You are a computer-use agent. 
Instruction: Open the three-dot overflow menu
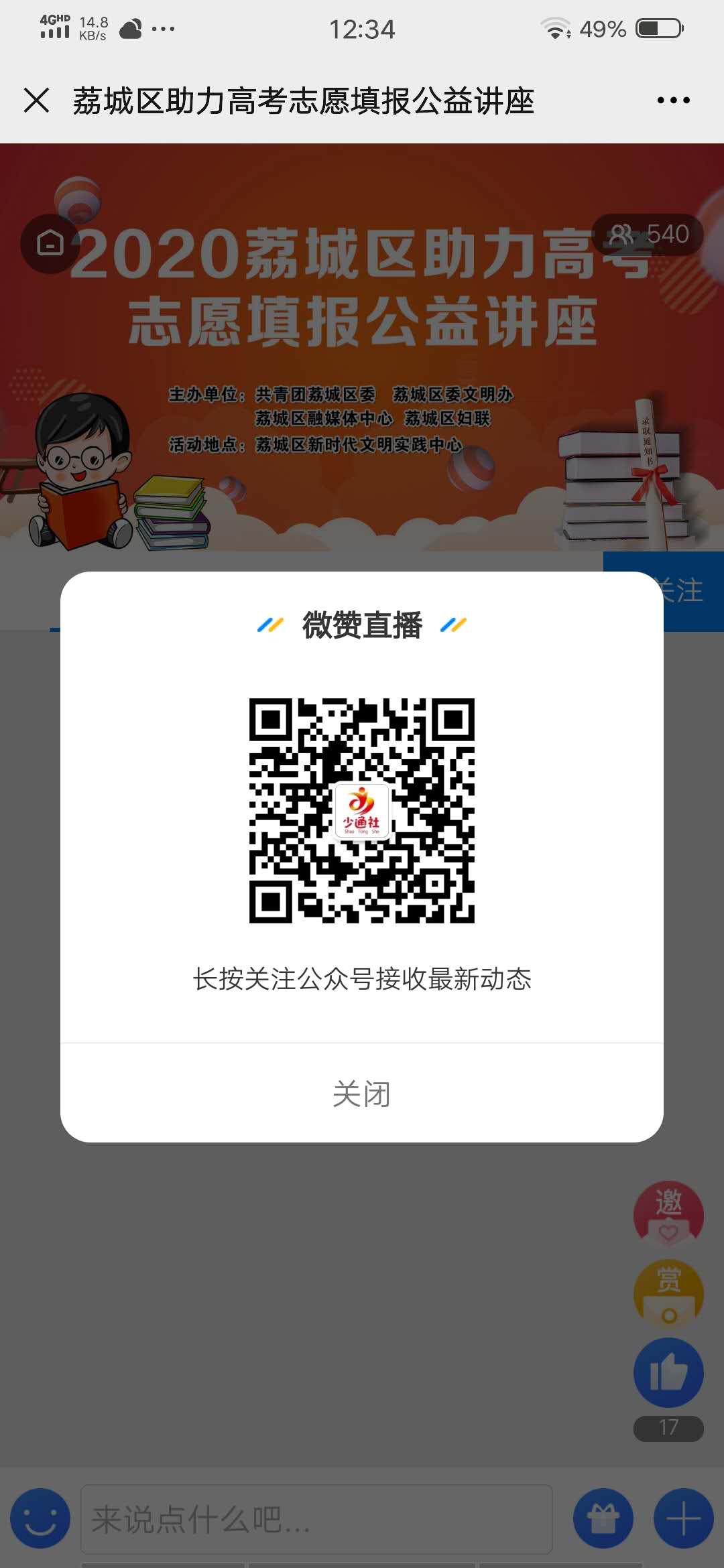click(673, 101)
